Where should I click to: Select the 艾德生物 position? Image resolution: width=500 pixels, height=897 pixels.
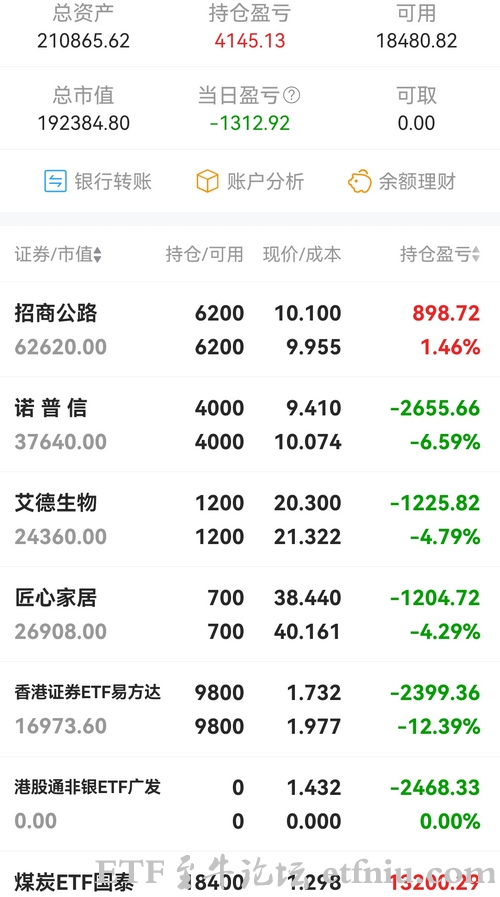pyautogui.click(x=250, y=519)
